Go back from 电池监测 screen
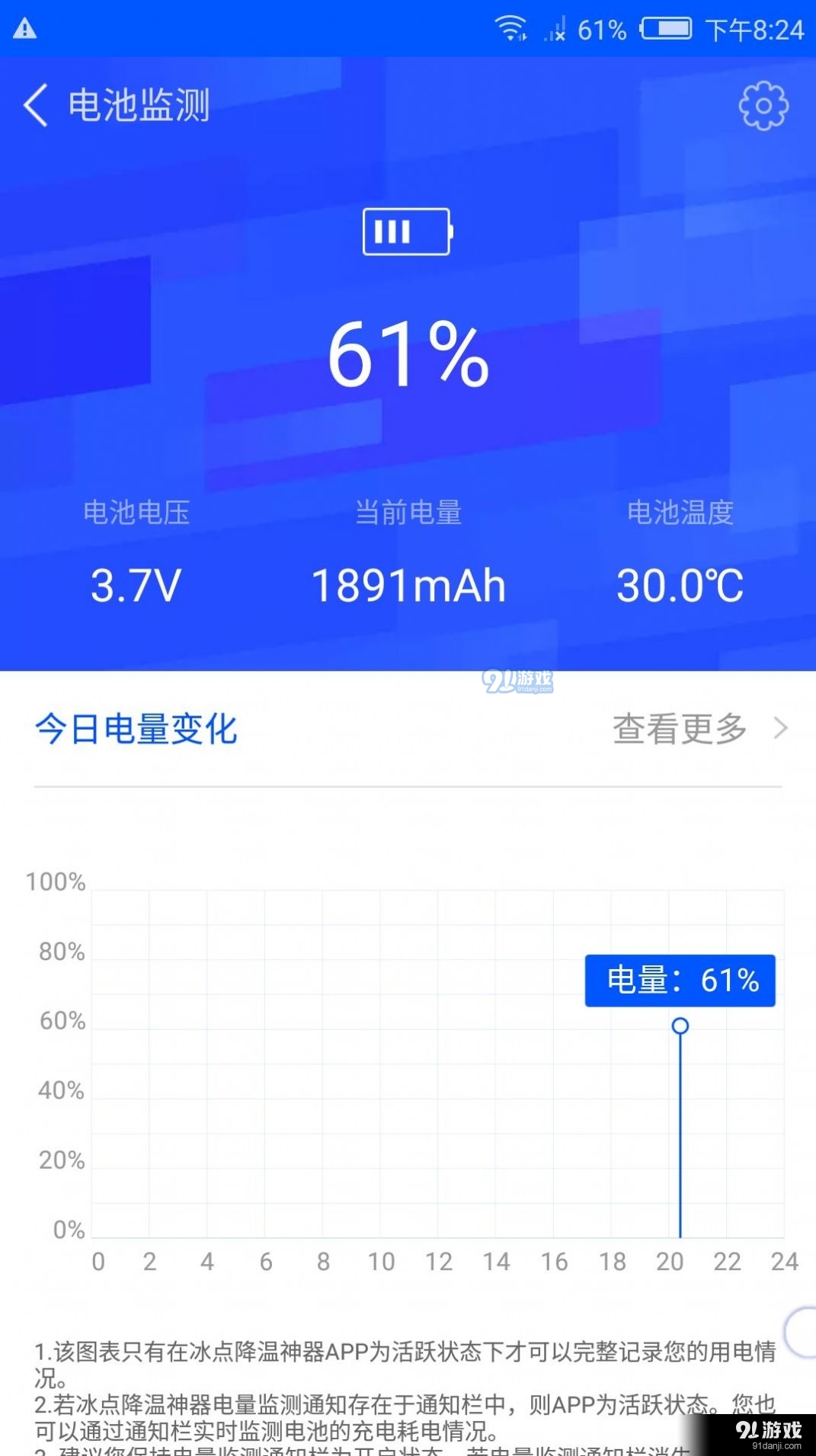 point(36,105)
